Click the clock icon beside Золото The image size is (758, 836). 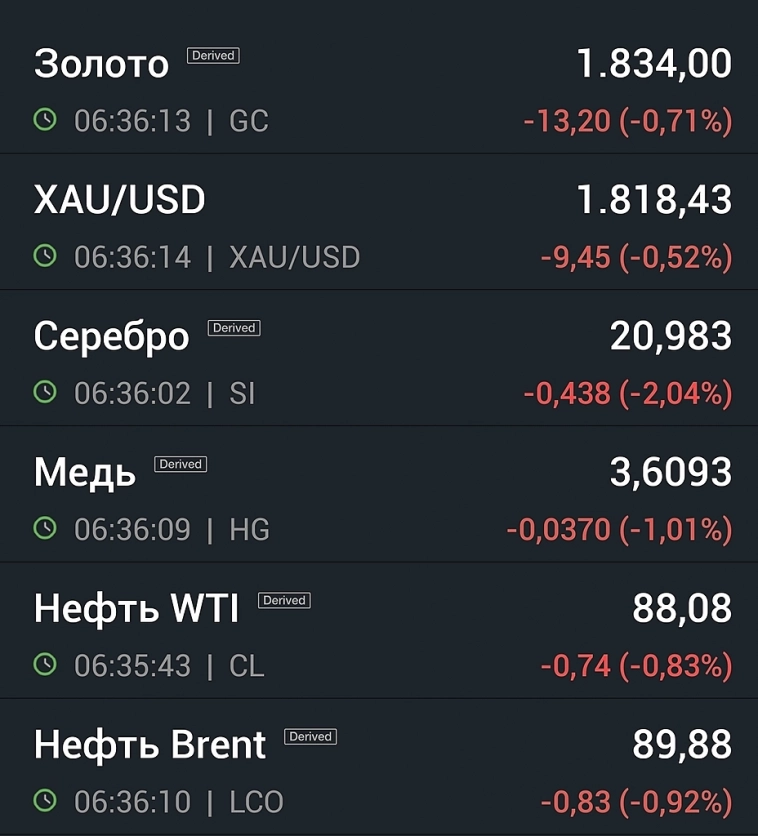44,120
